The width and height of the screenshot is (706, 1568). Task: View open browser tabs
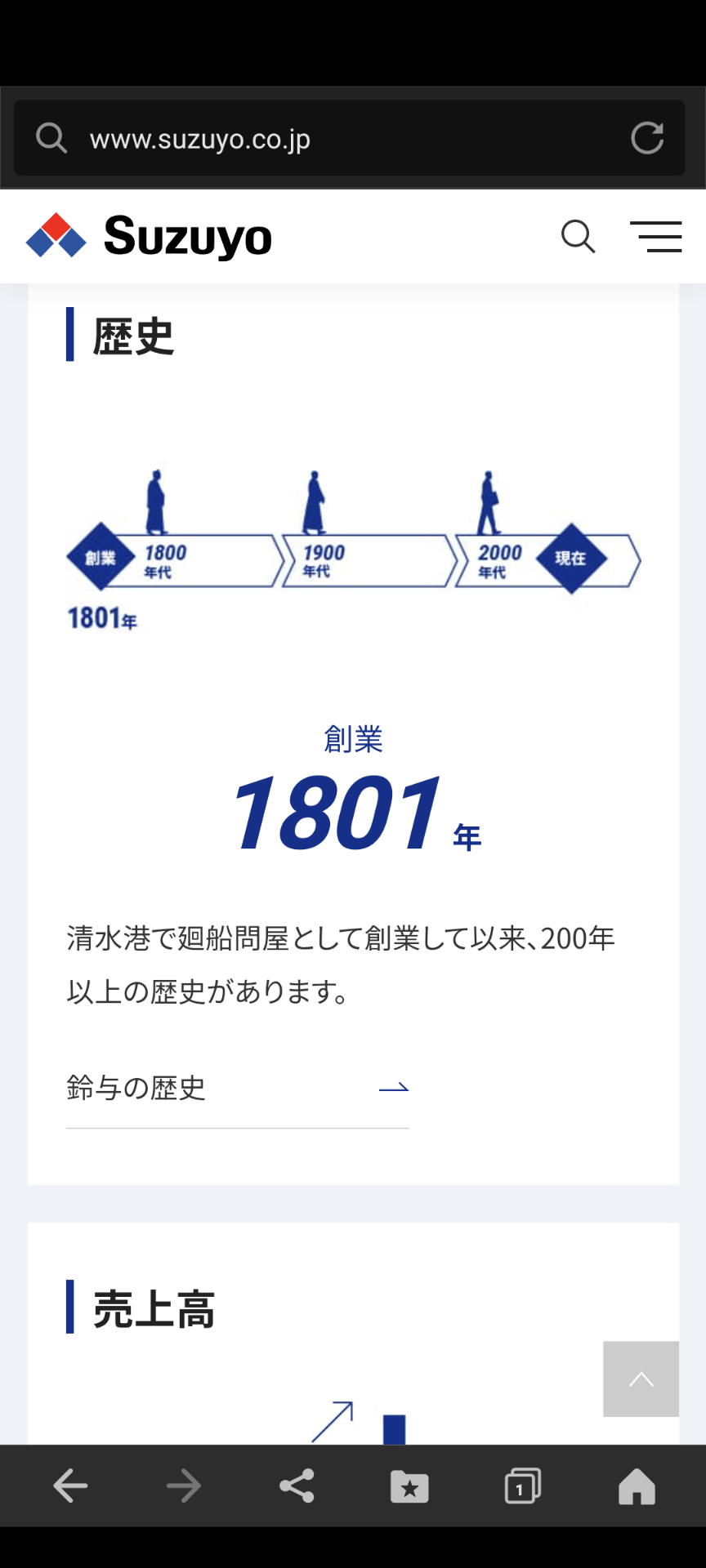523,1486
